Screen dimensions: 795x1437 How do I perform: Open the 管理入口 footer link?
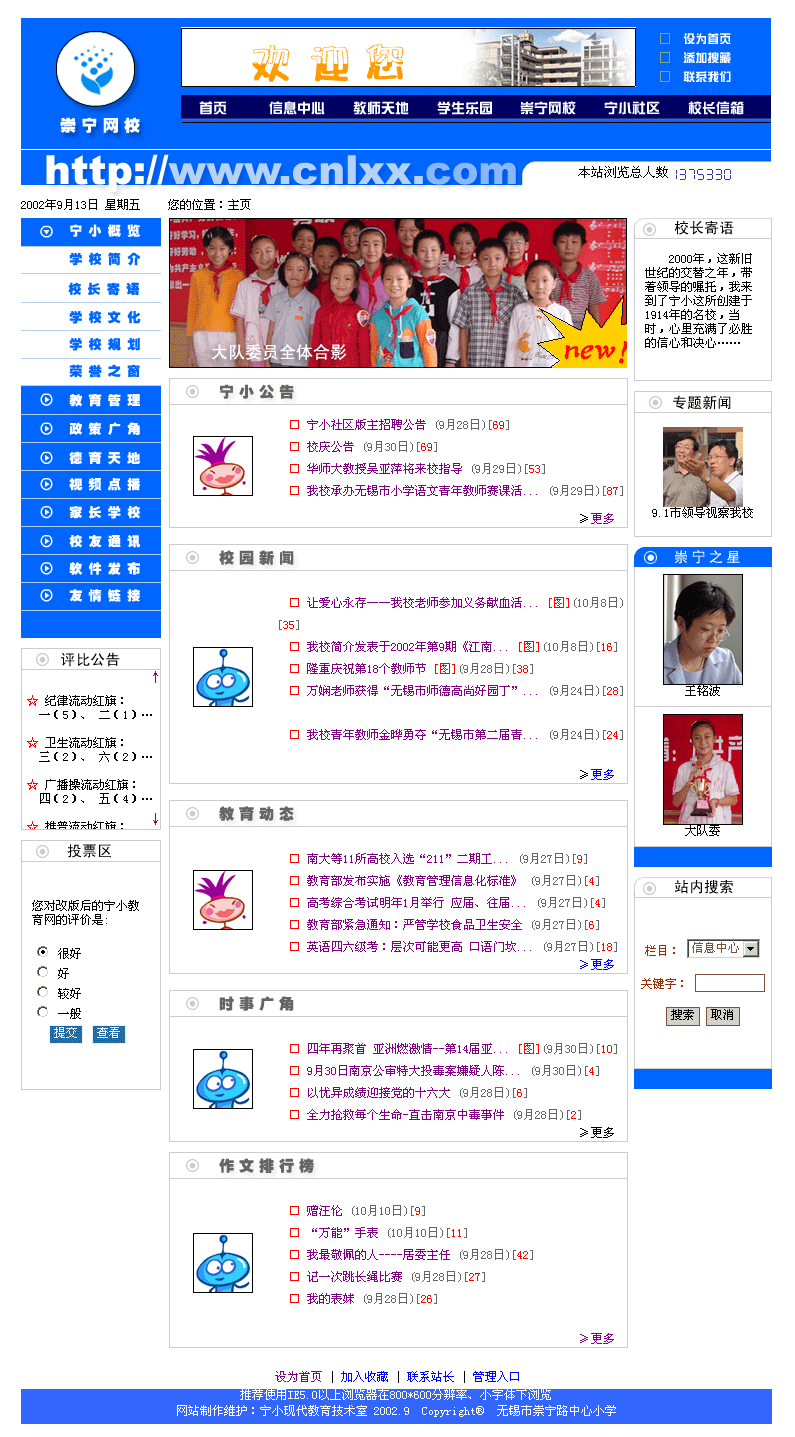[x=496, y=1377]
